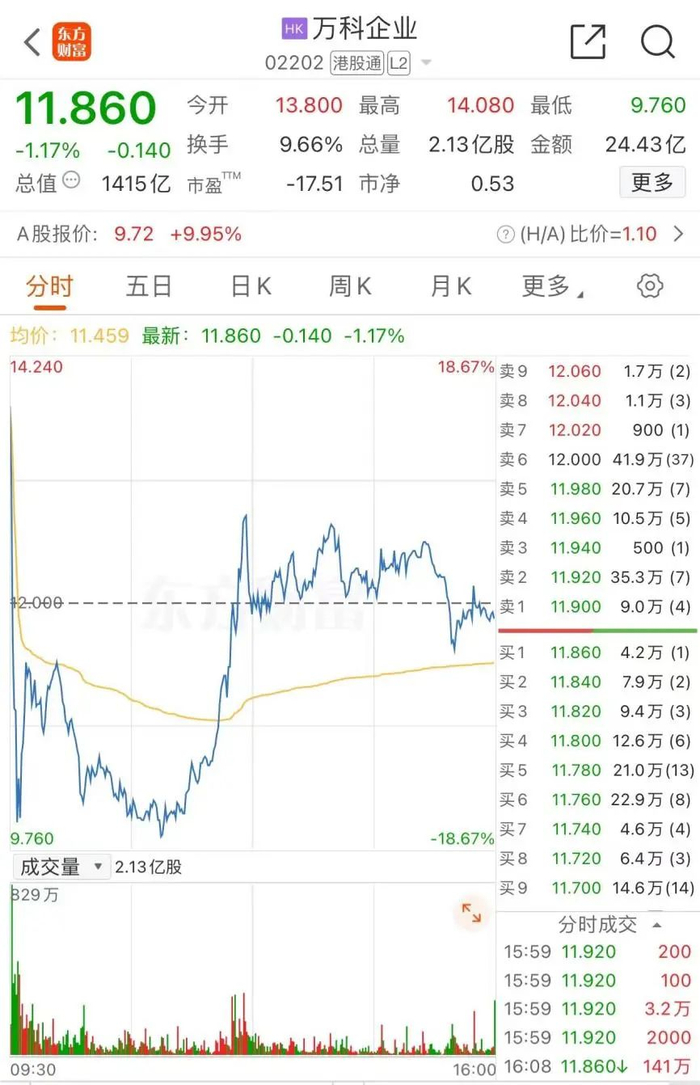Viewport: 700px width, 1085px height.
Task: Open the 更多 chart period dropdown
Action: [552, 287]
